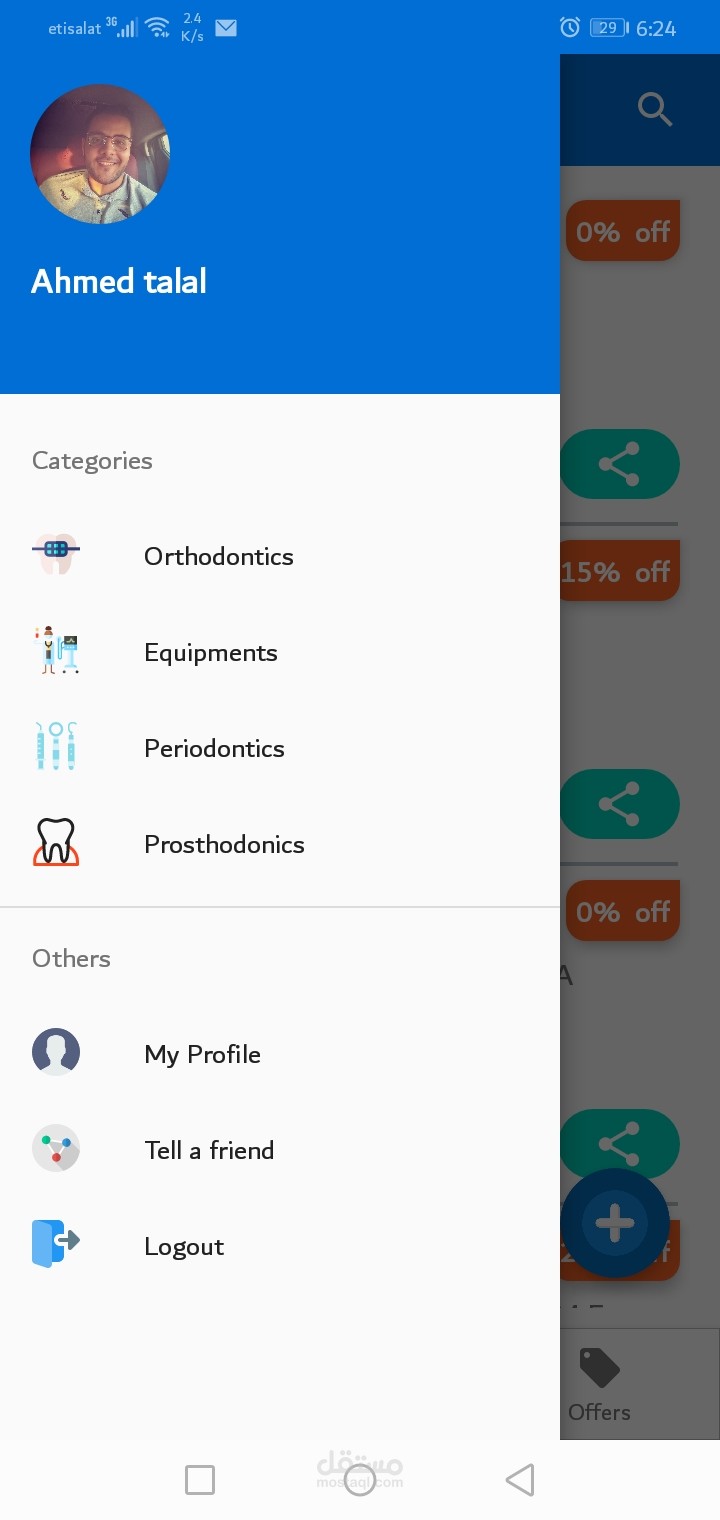Click the profile picture of Ahmed talal
The image size is (720, 1520).
99,154
